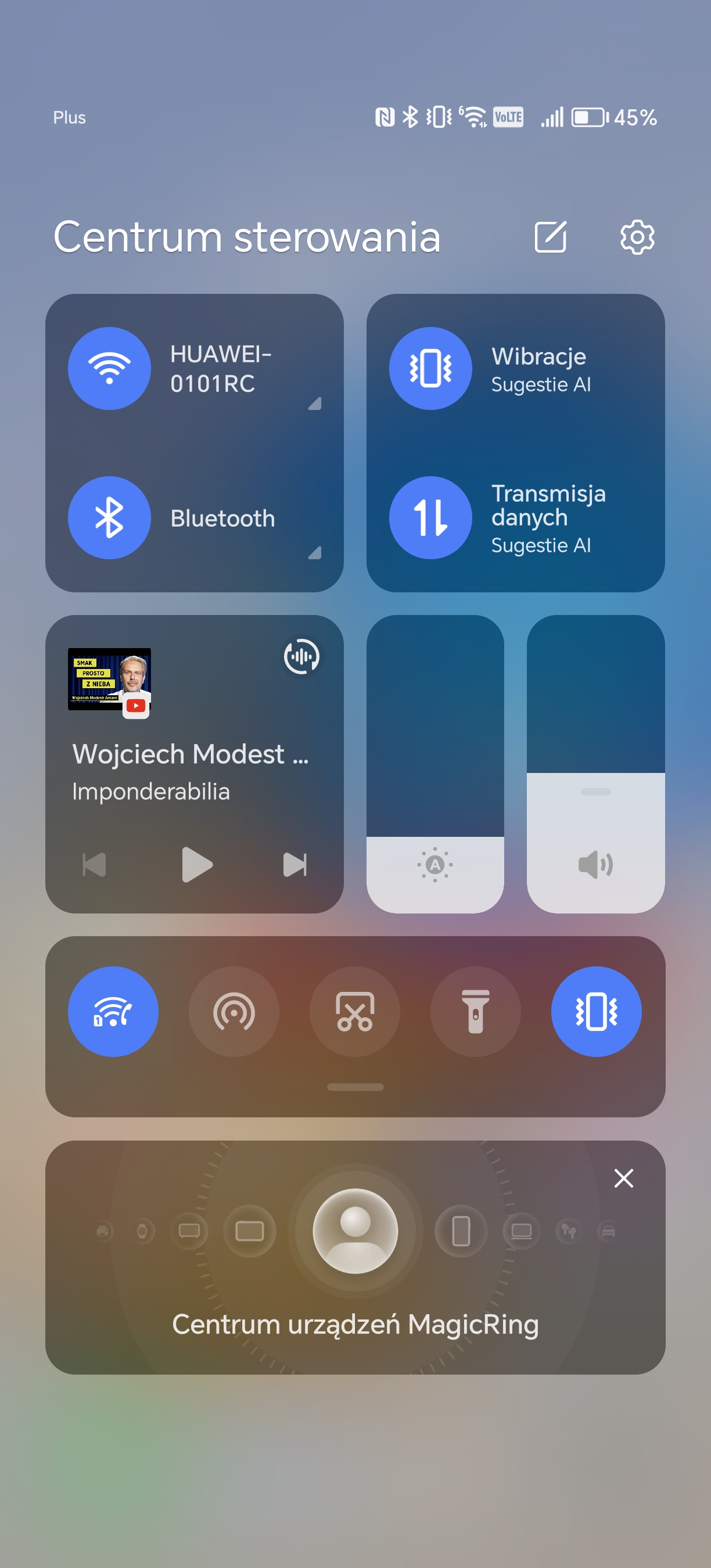Screen dimensions: 711x1568
Task: Take a screenshot with the scissors shortcut
Action: click(x=355, y=1012)
